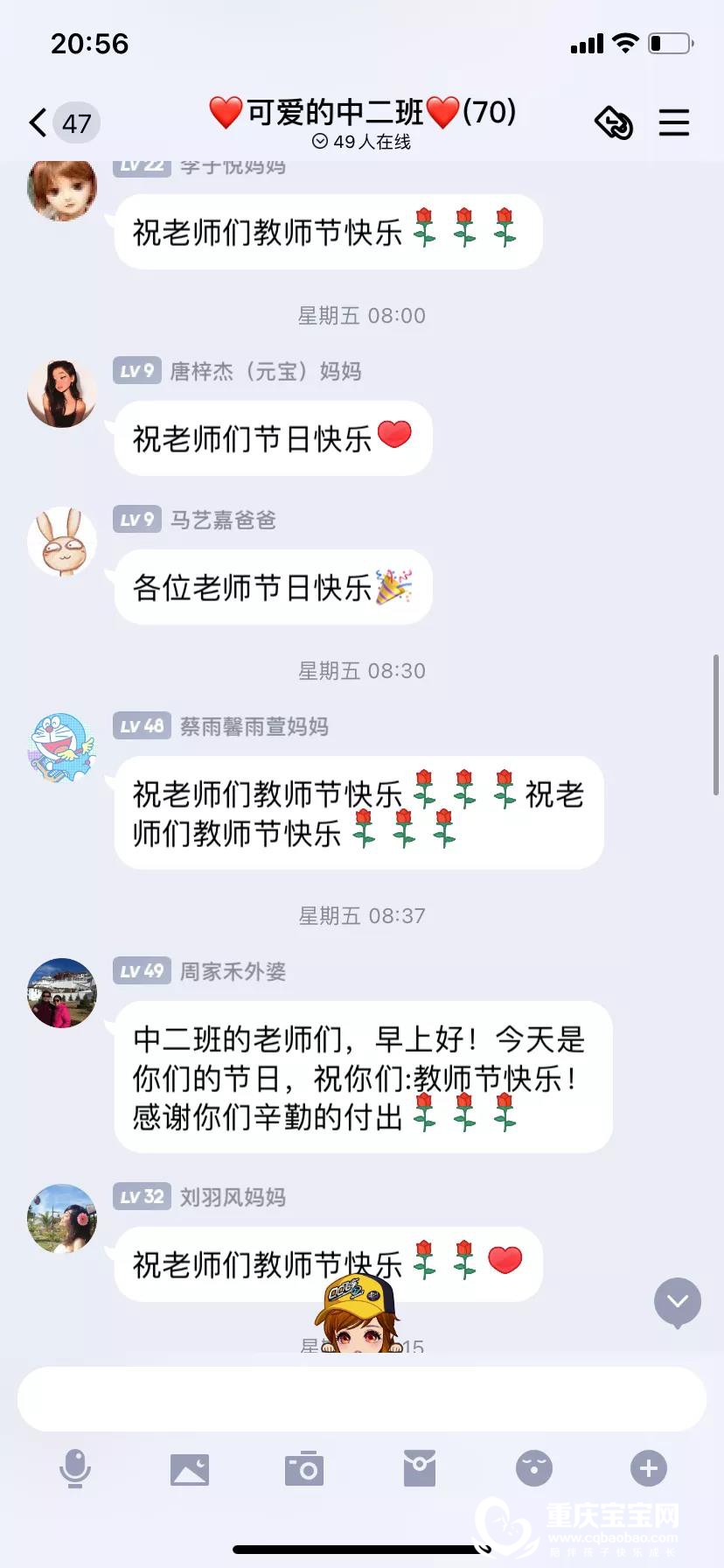Open the emoji sticker panel

[534, 1468]
